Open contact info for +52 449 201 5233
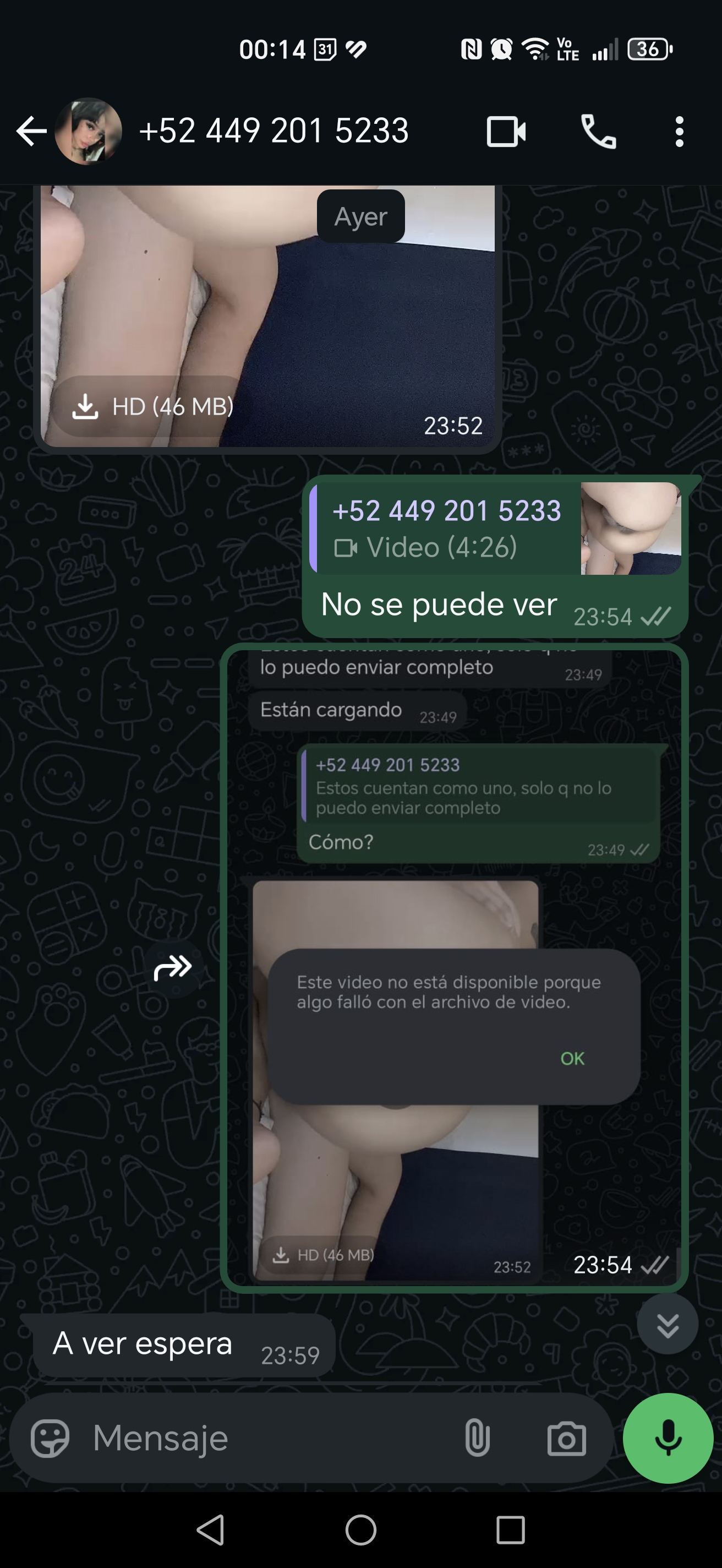The width and height of the screenshot is (722, 1568). 274,131
